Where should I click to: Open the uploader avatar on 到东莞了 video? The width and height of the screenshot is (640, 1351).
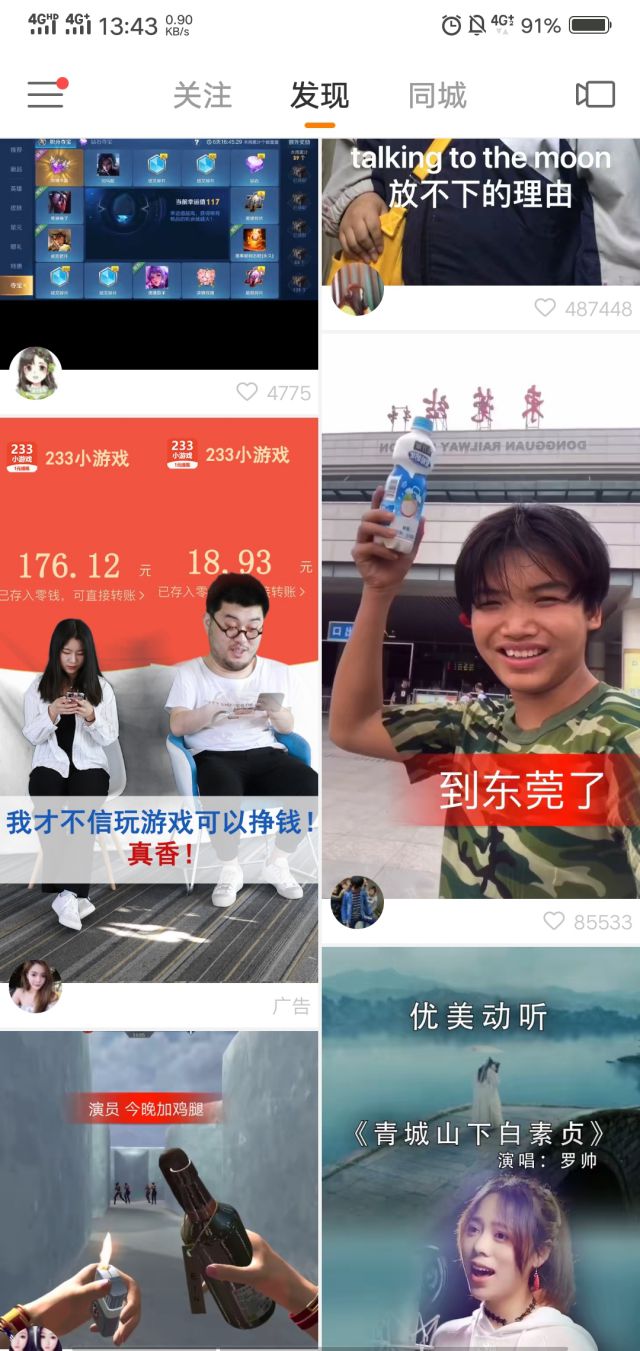357,902
